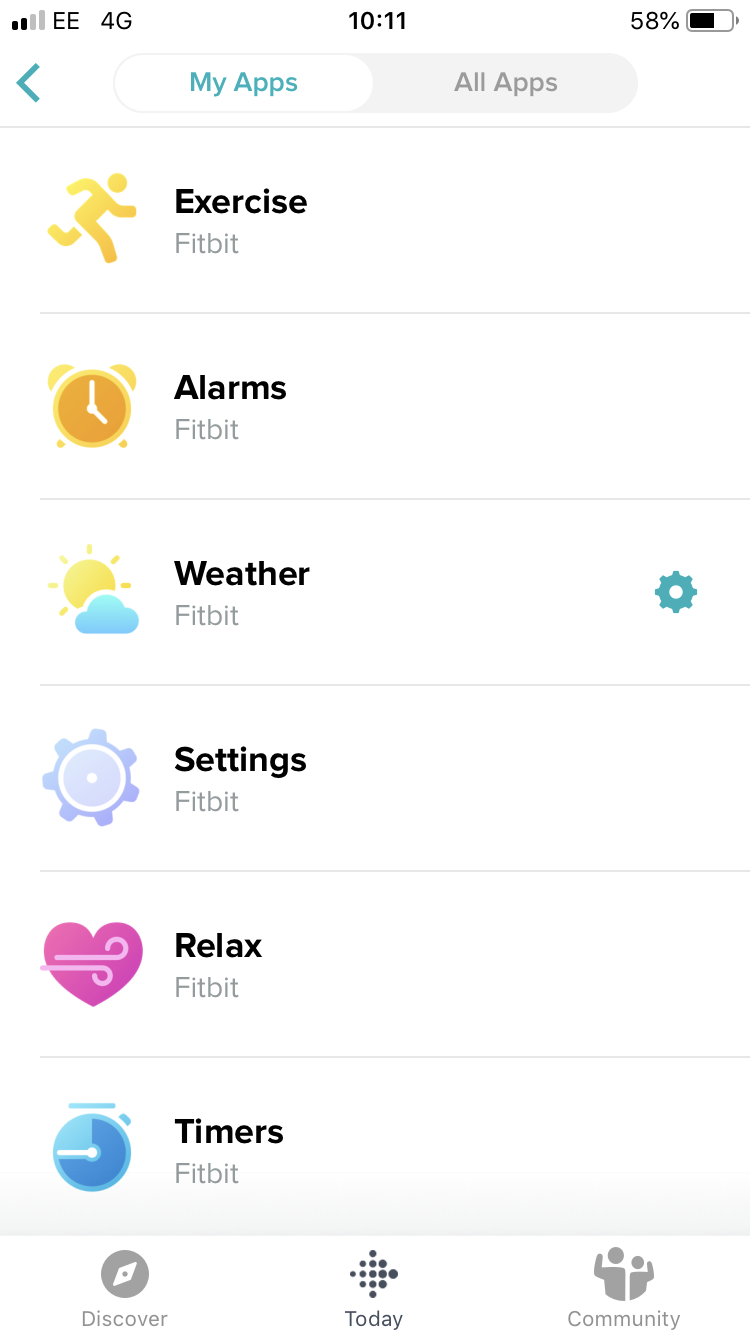This screenshot has height=1334, width=750.
Task: Go to the Today tab
Action: [x=374, y=1290]
